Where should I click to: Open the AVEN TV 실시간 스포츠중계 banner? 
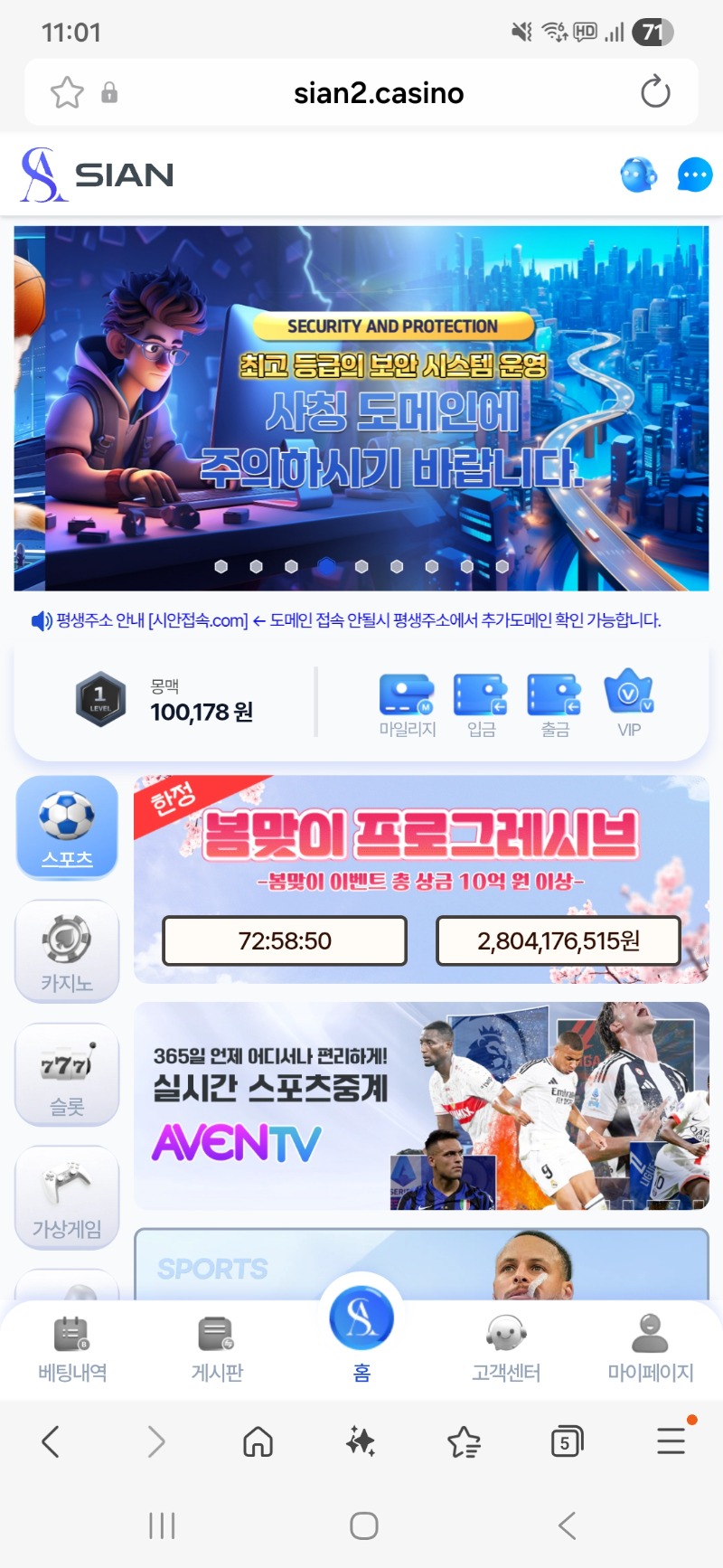[x=421, y=1105]
